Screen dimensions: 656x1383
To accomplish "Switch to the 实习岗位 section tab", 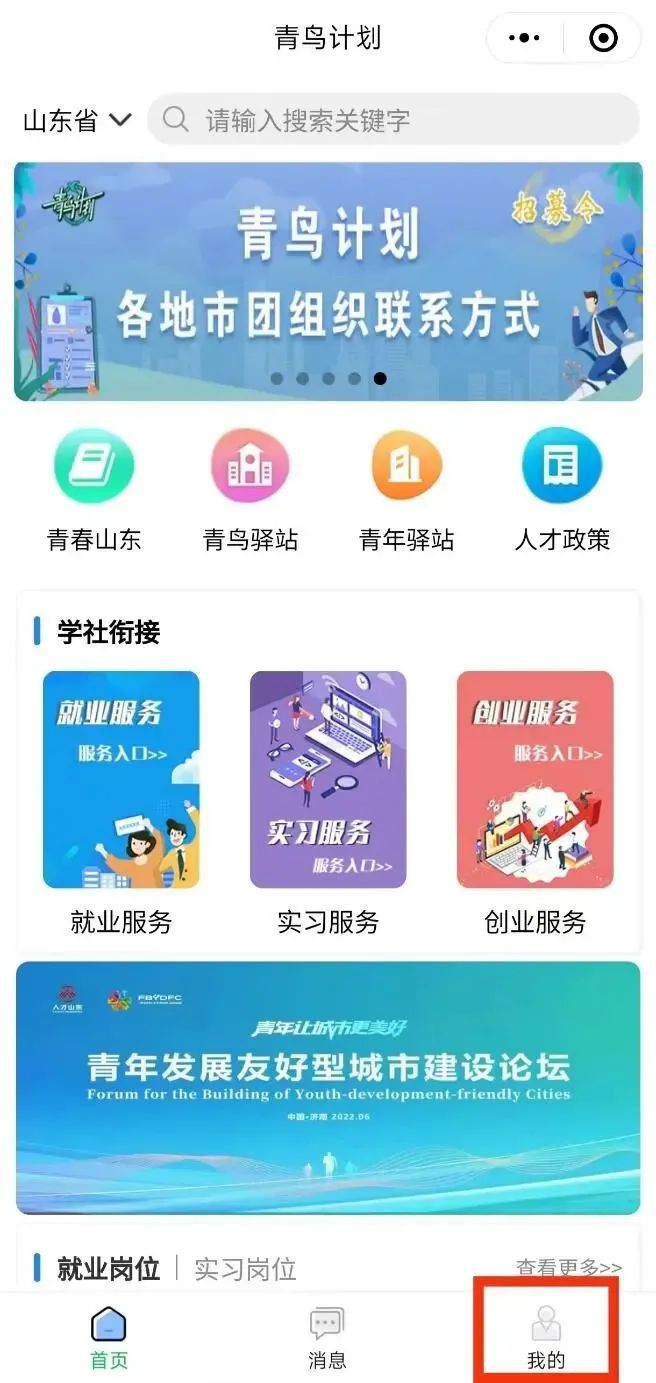I will [245, 1269].
